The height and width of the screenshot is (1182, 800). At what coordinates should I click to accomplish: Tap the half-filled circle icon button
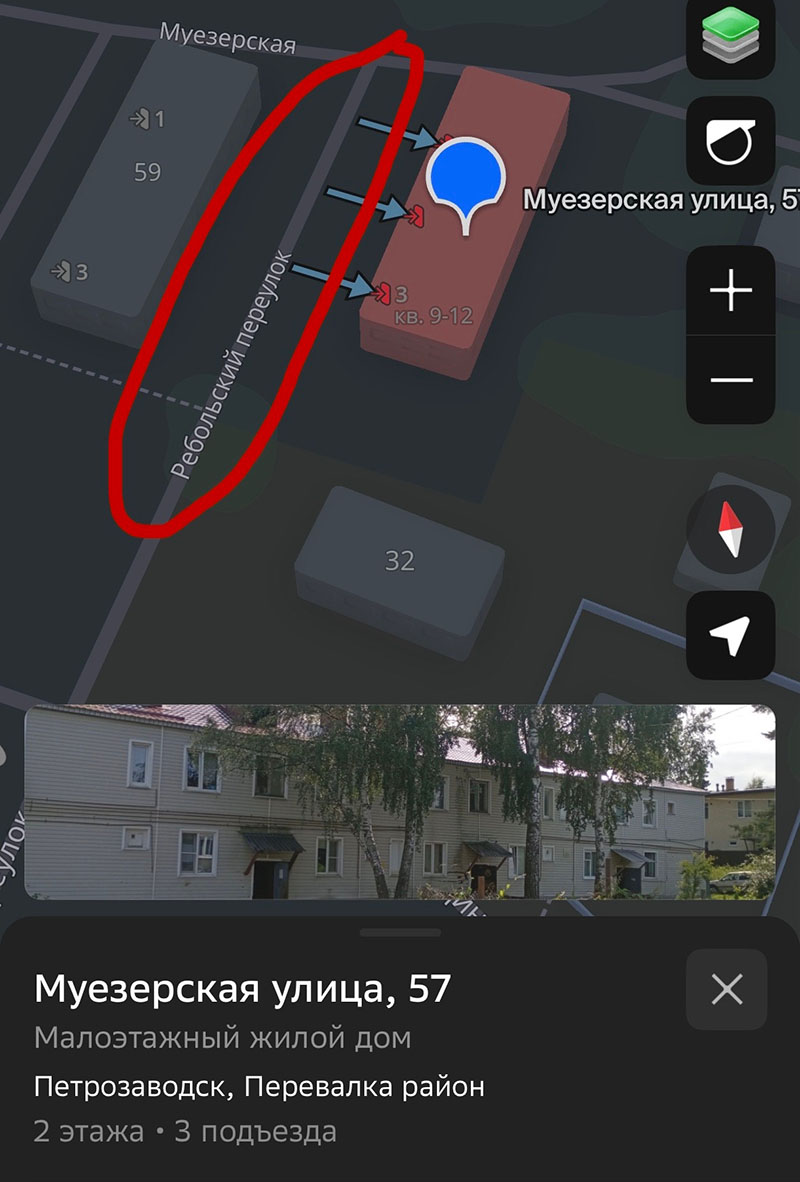click(x=730, y=141)
